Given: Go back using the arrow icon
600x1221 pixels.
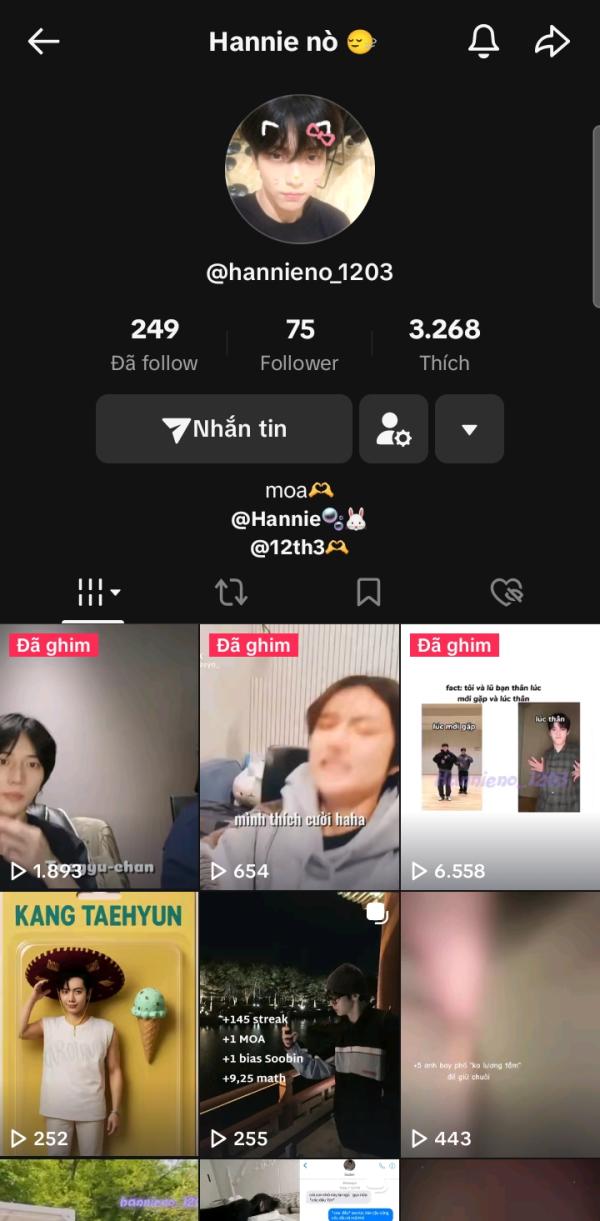Looking at the screenshot, I should [43, 41].
